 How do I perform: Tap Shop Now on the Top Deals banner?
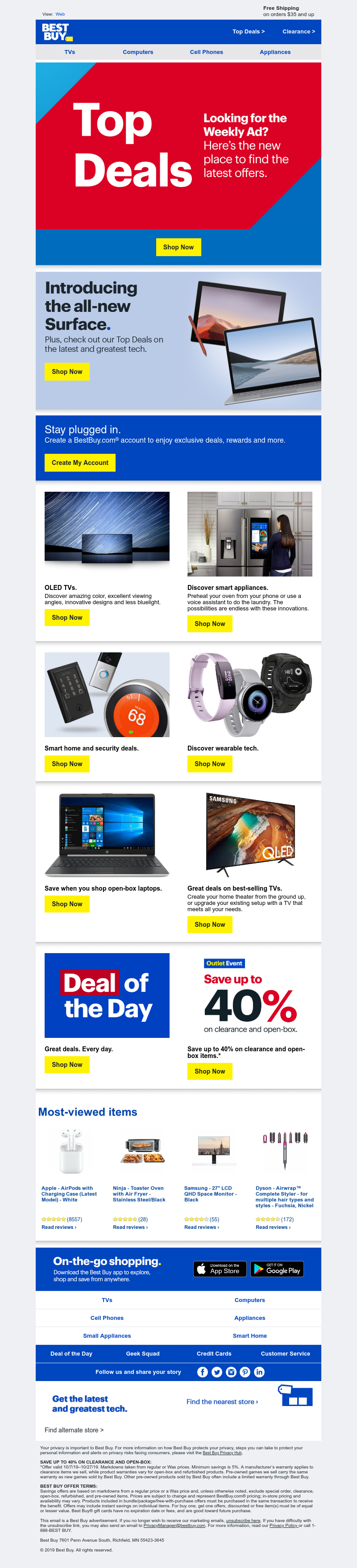point(178,247)
